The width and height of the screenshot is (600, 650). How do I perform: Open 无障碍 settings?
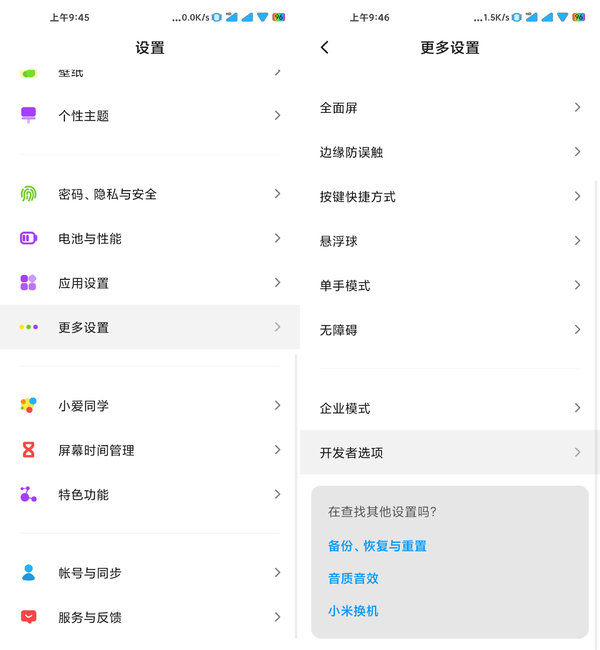click(449, 329)
